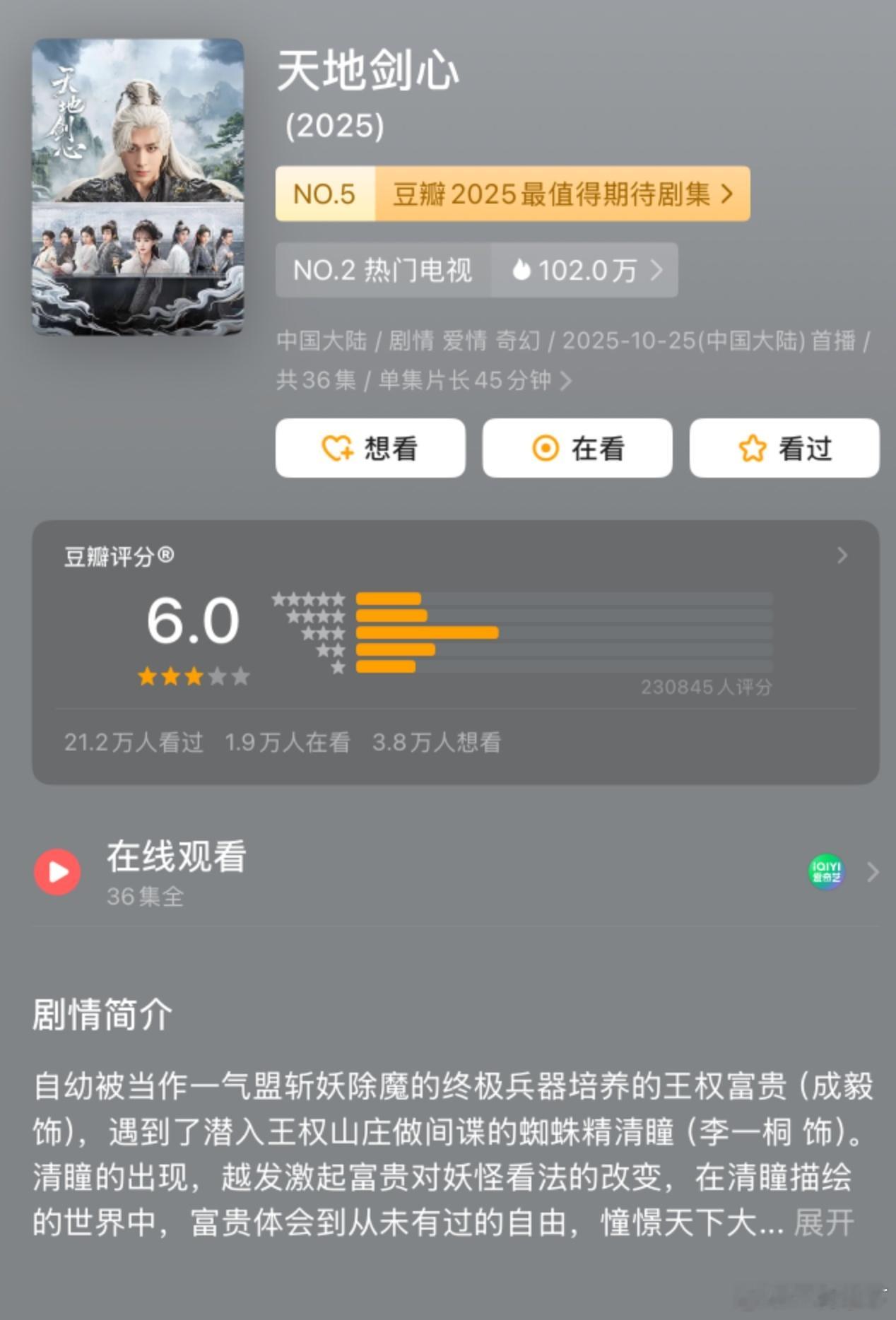Expand episode runtime details chevron
Viewport: 896px width, 1320px height.
565,380
